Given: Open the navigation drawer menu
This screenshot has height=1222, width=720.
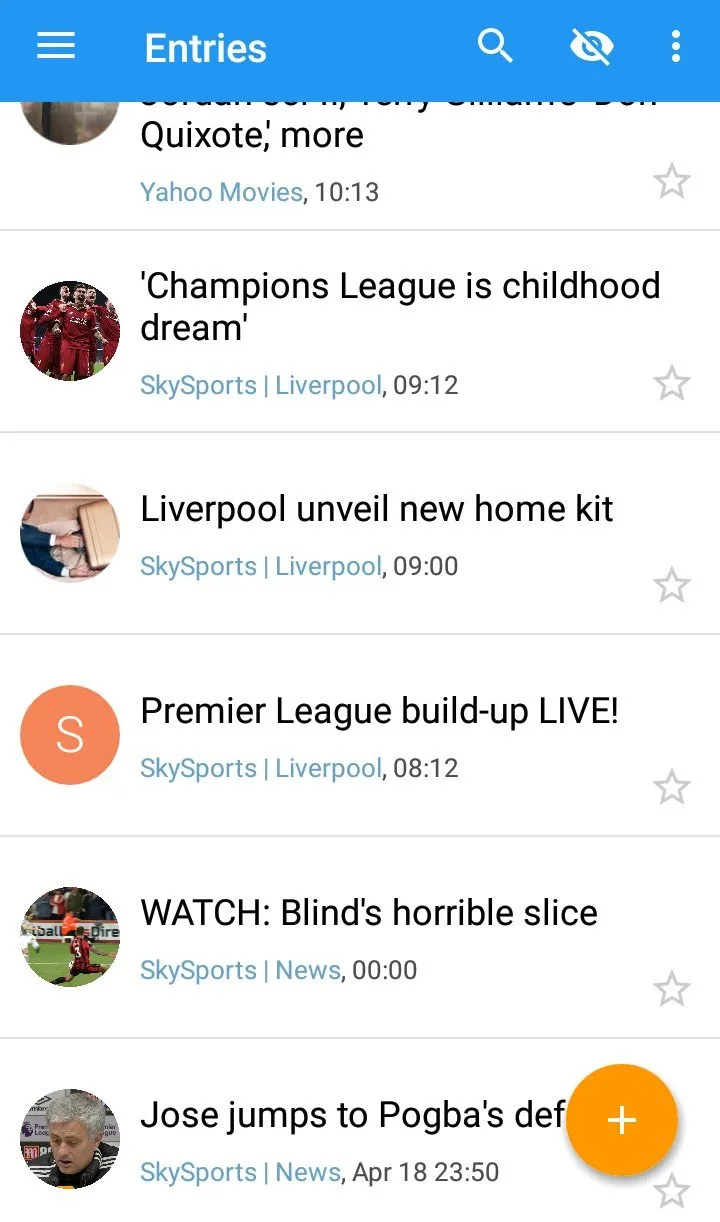Looking at the screenshot, I should [56, 47].
